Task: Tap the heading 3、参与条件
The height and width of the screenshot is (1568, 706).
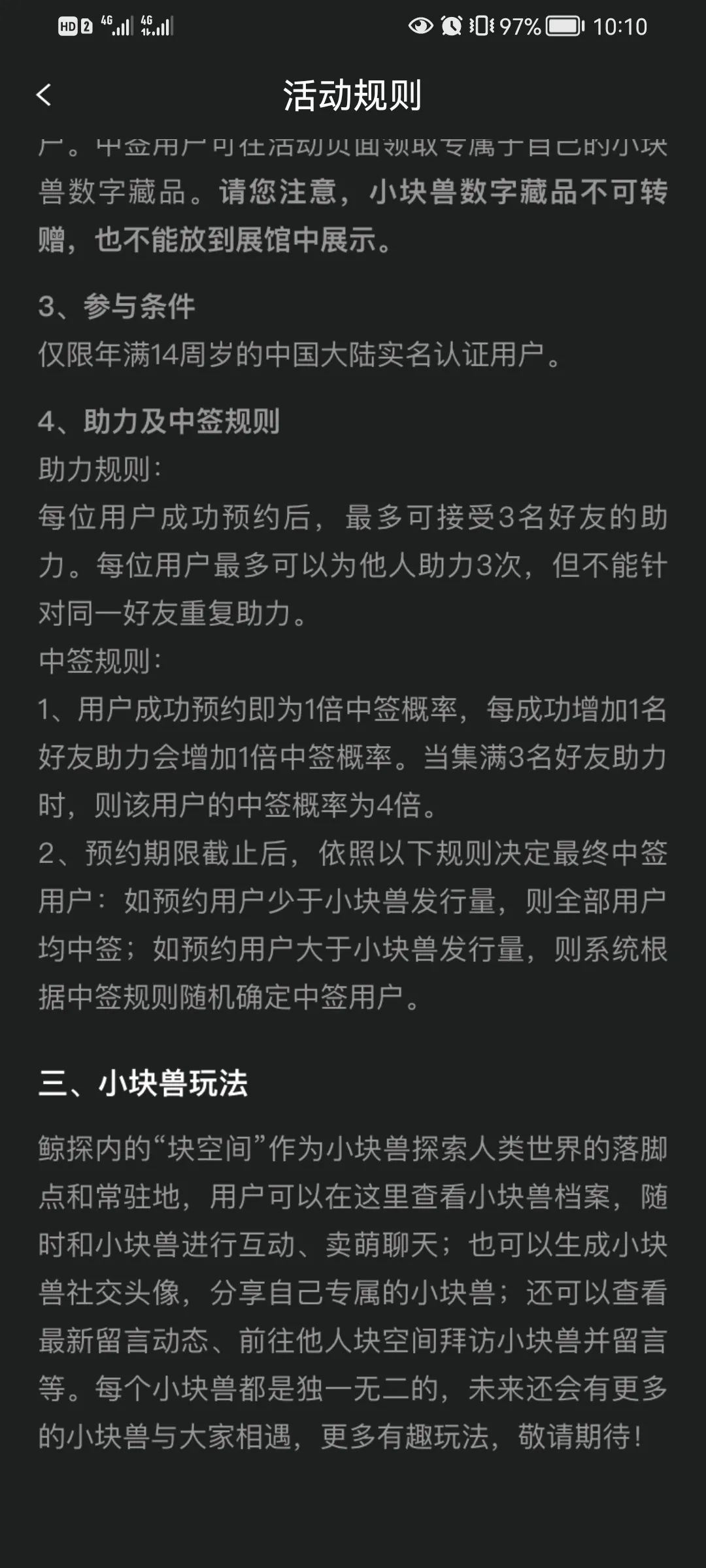Action: pos(118,304)
